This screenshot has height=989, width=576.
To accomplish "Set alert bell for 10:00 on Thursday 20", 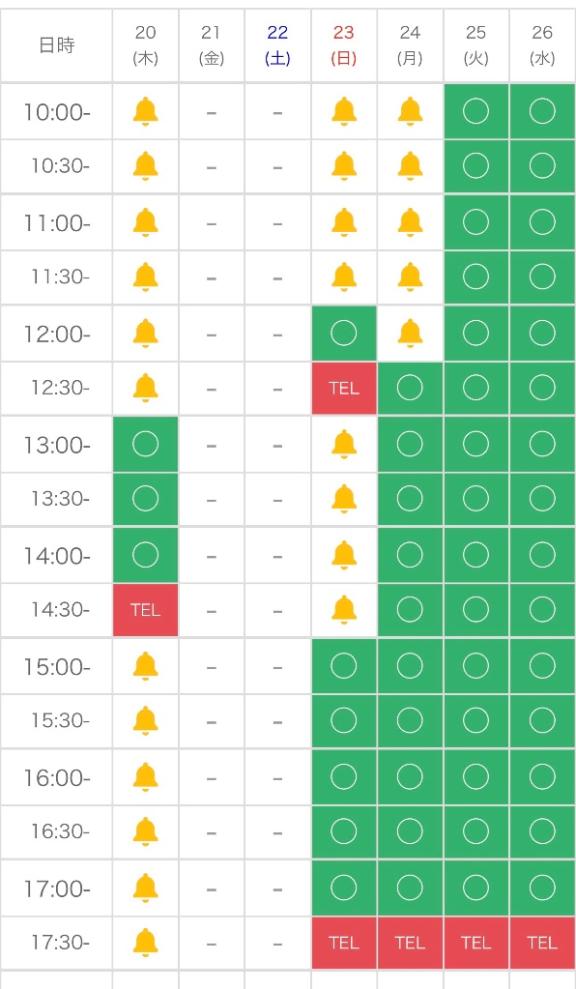I will 145,112.
